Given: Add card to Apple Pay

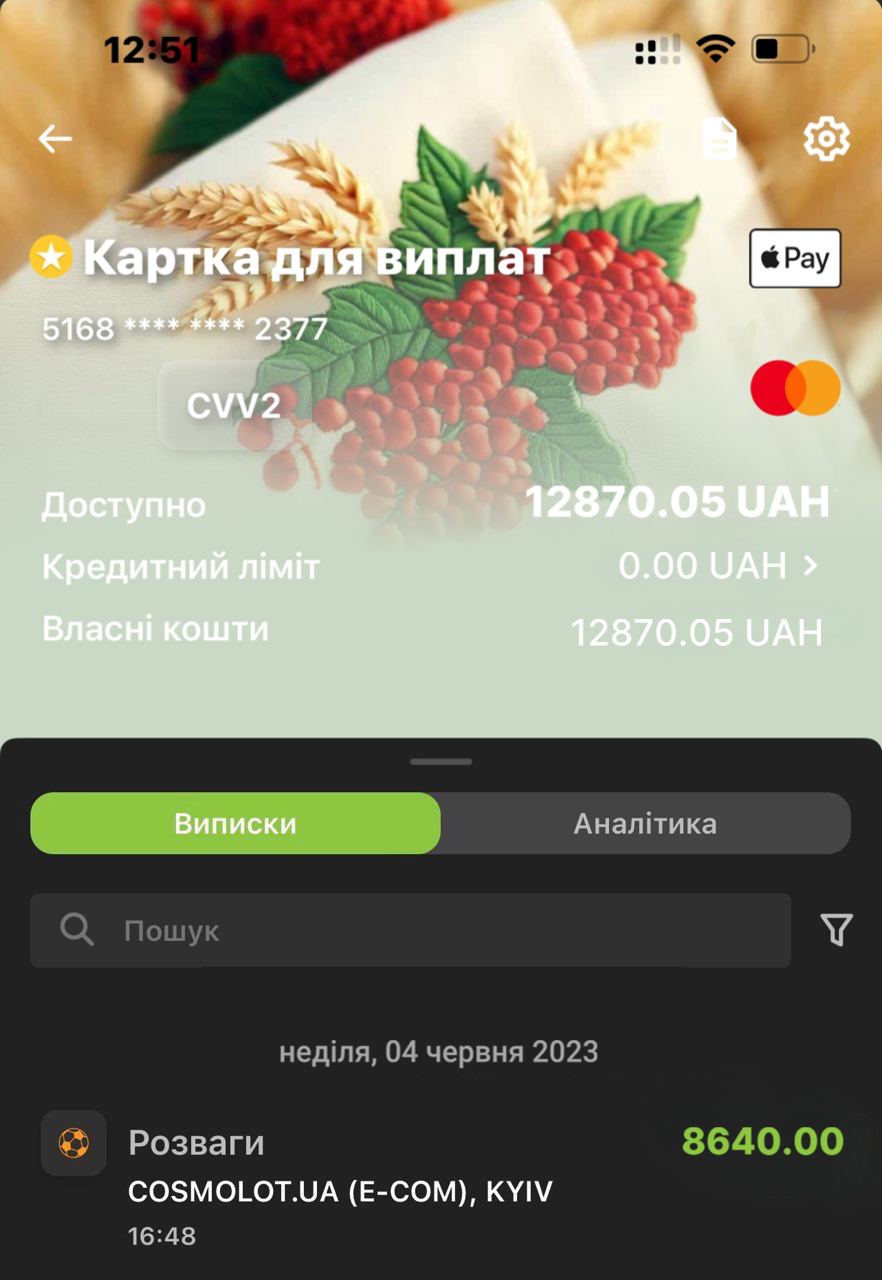Looking at the screenshot, I should pyautogui.click(x=795, y=259).
